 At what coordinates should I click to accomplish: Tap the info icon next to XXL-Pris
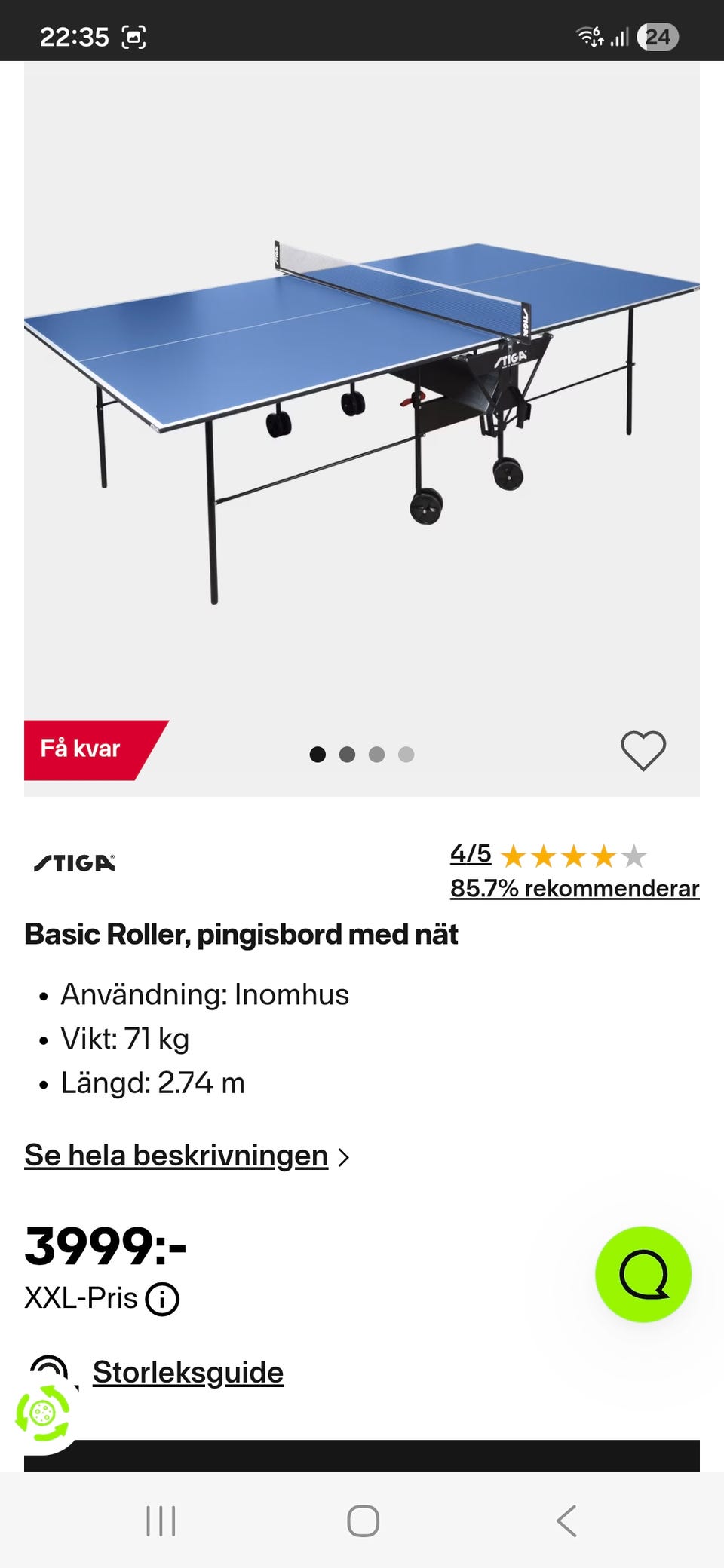163,1299
